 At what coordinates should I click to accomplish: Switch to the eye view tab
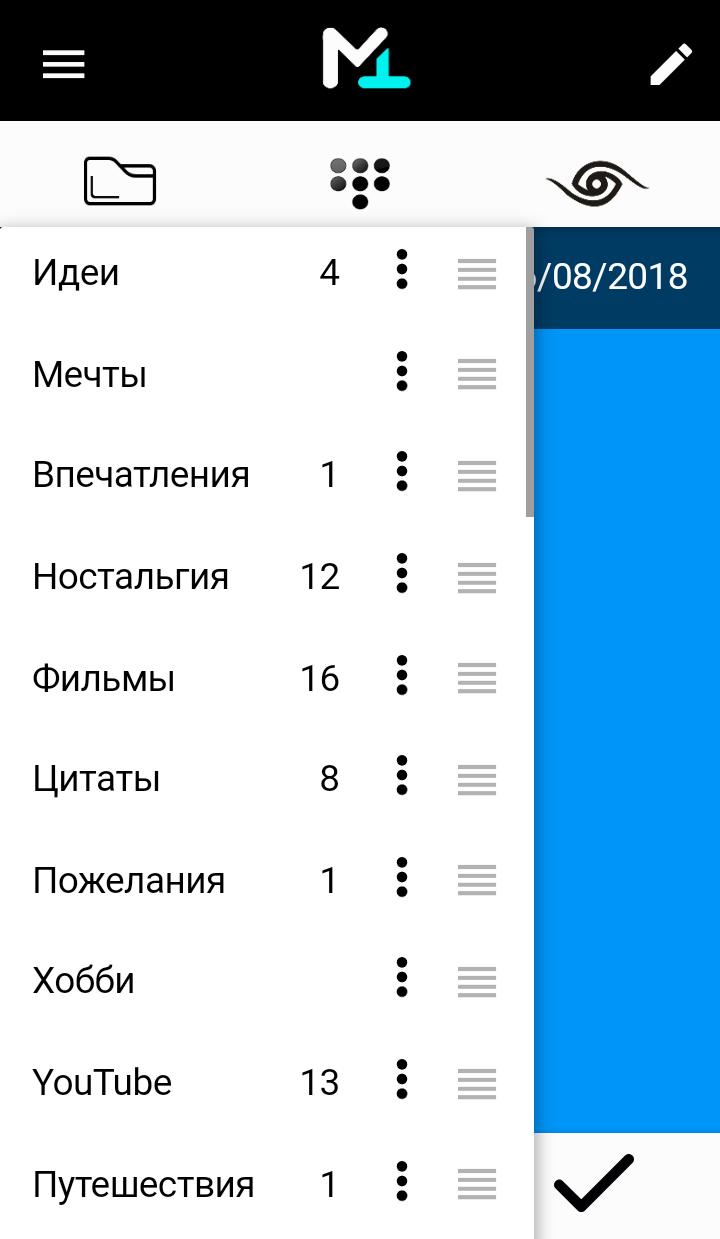tap(597, 181)
